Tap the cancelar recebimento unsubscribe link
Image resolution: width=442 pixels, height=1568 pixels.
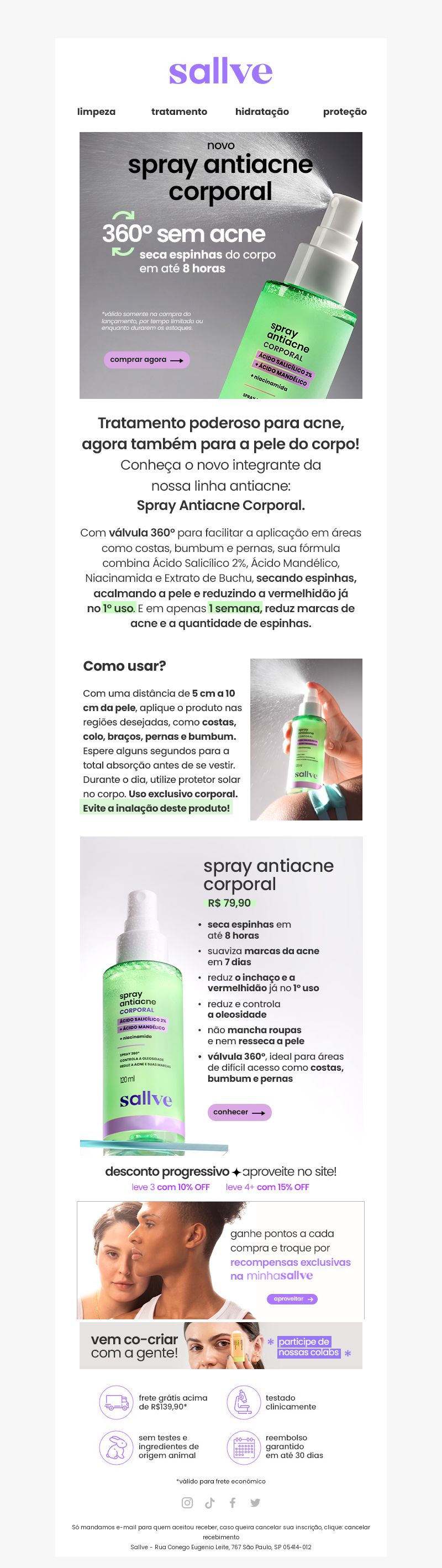coord(356,1527)
